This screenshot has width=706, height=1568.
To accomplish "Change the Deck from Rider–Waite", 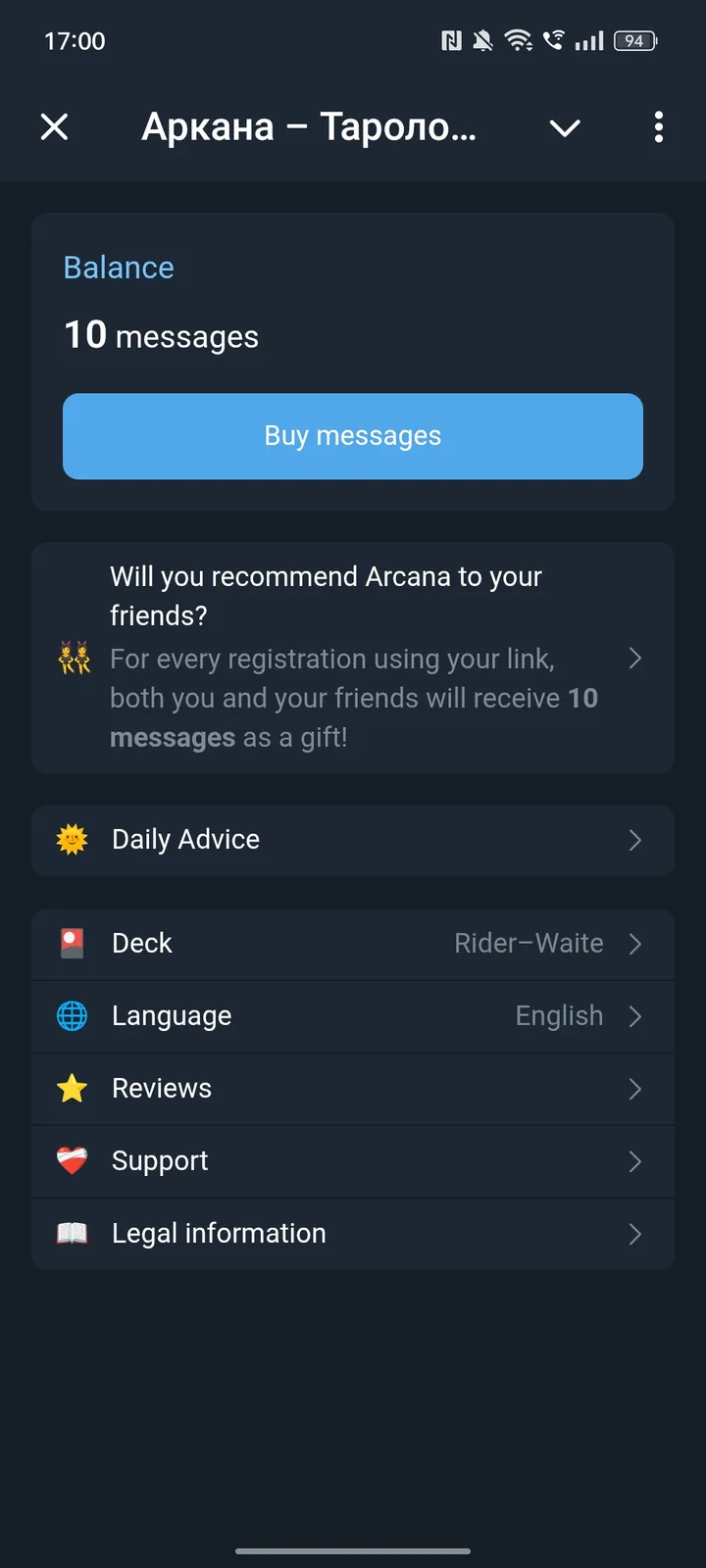I will (353, 944).
